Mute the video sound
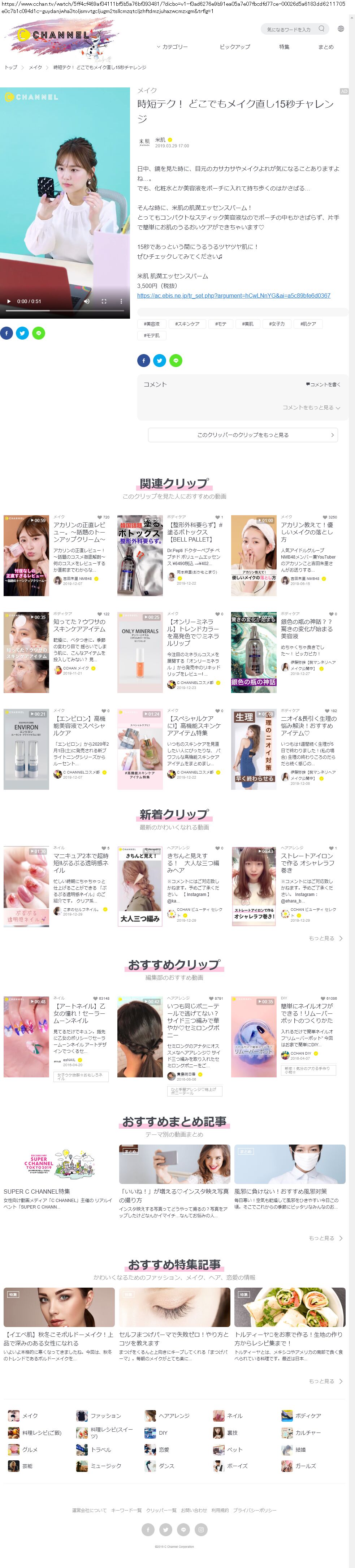 tap(86, 301)
